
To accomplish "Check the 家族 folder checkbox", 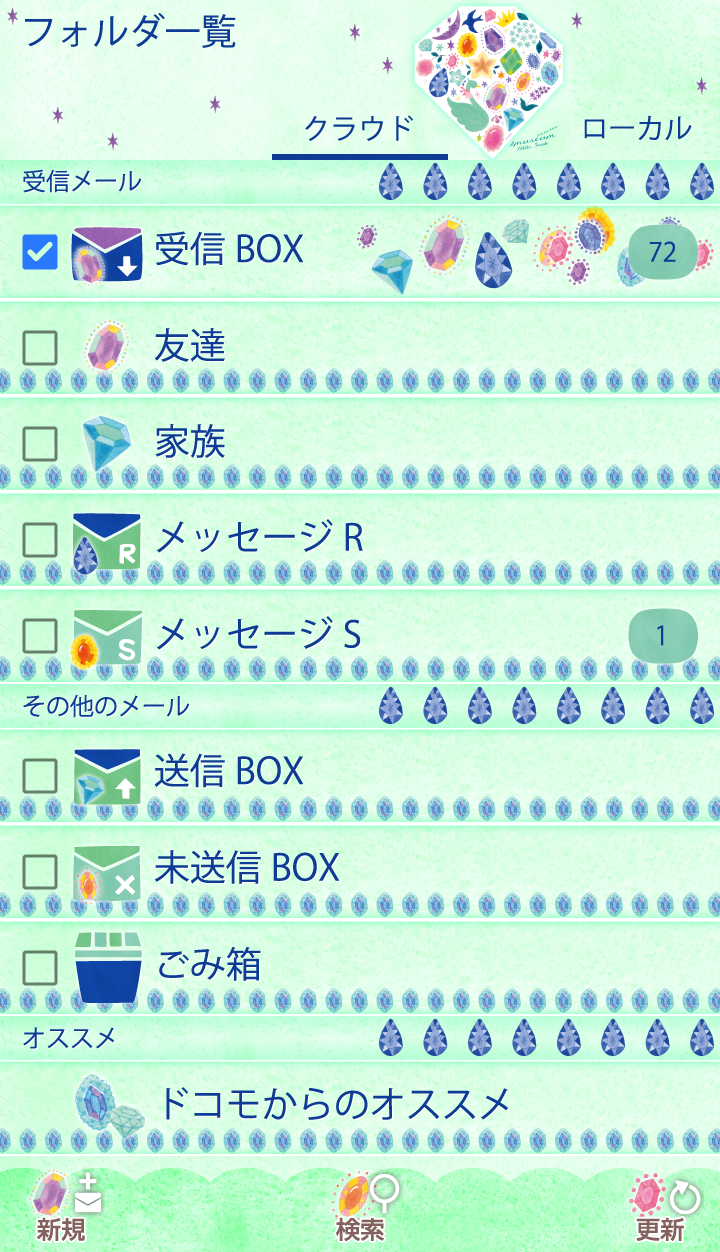I will coord(40,443).
